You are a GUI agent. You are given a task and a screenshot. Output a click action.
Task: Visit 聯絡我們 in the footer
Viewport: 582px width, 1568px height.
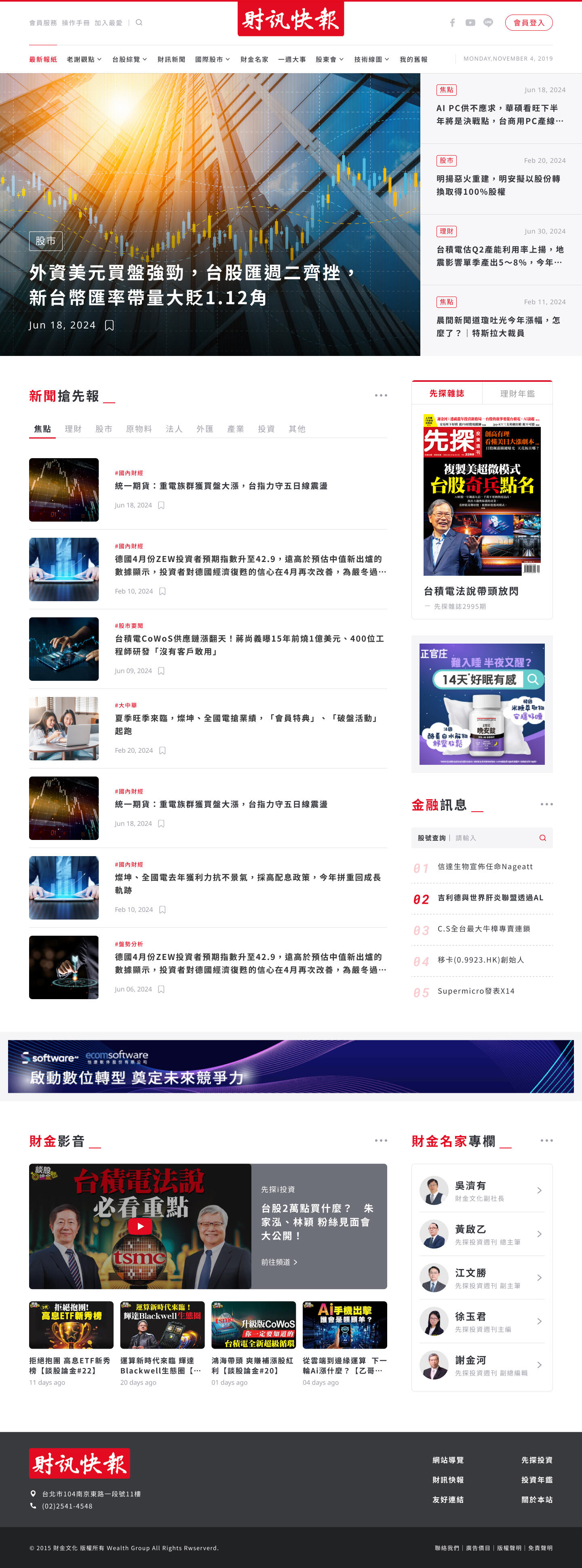[447, 1548]
